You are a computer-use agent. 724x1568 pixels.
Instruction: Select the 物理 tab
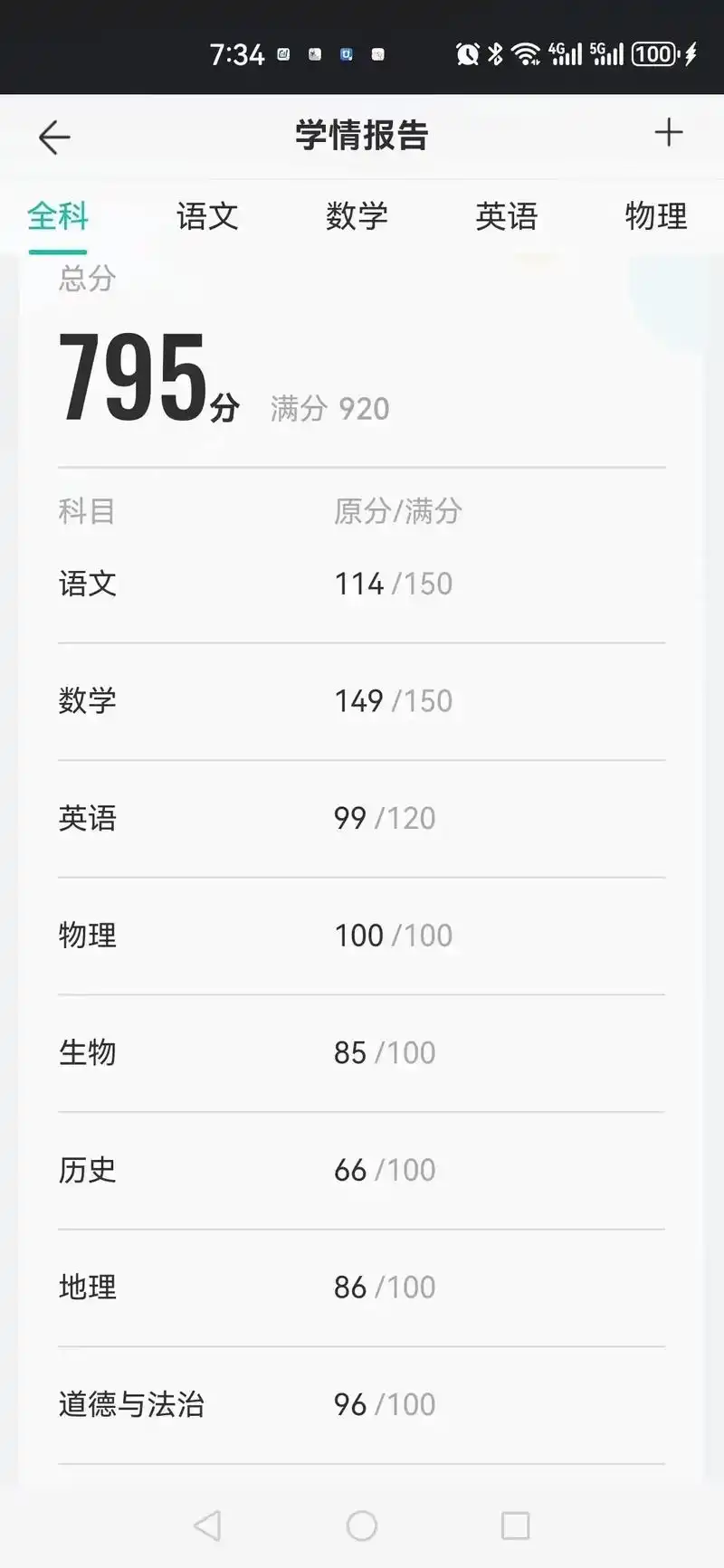[x=654, y=216]
